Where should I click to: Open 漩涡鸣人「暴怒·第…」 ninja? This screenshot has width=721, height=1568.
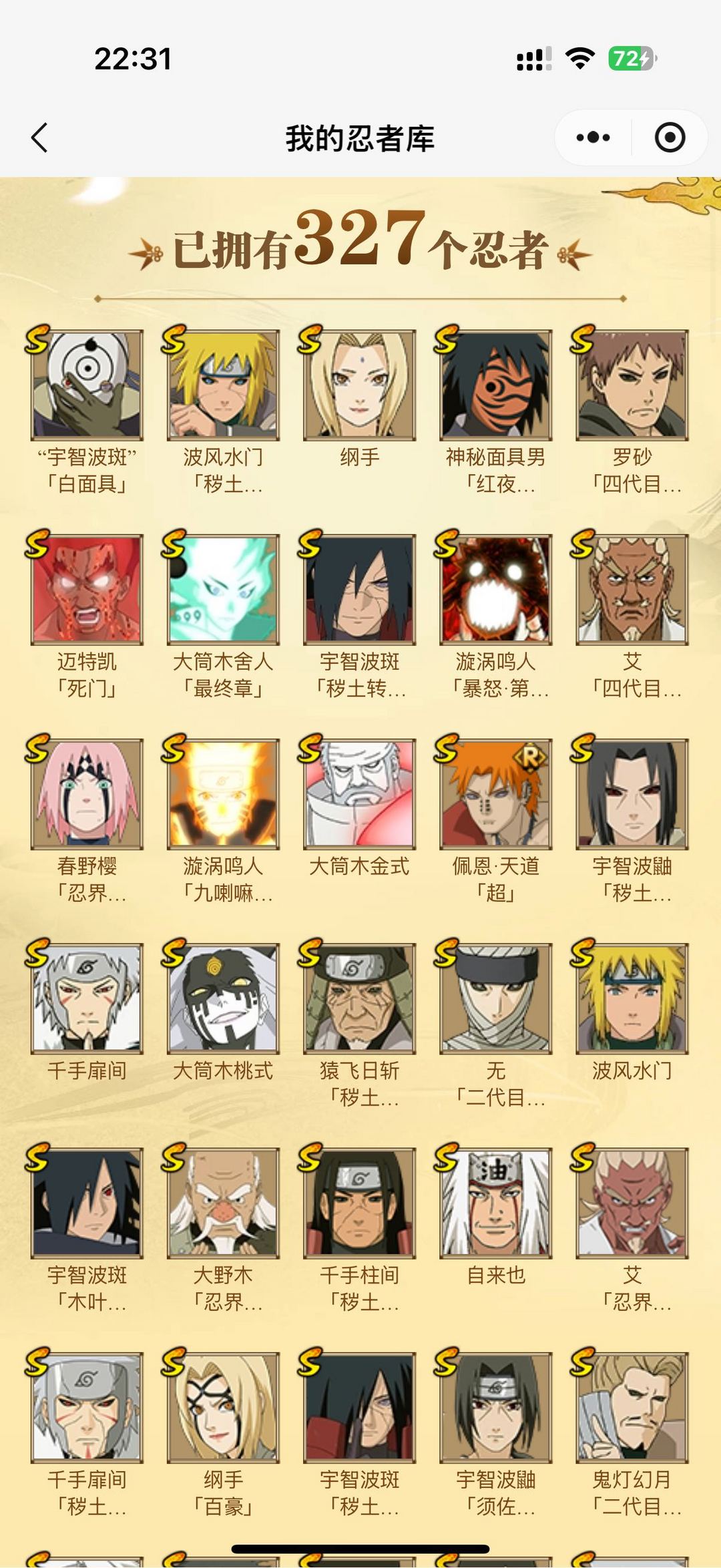coord(495,590)
